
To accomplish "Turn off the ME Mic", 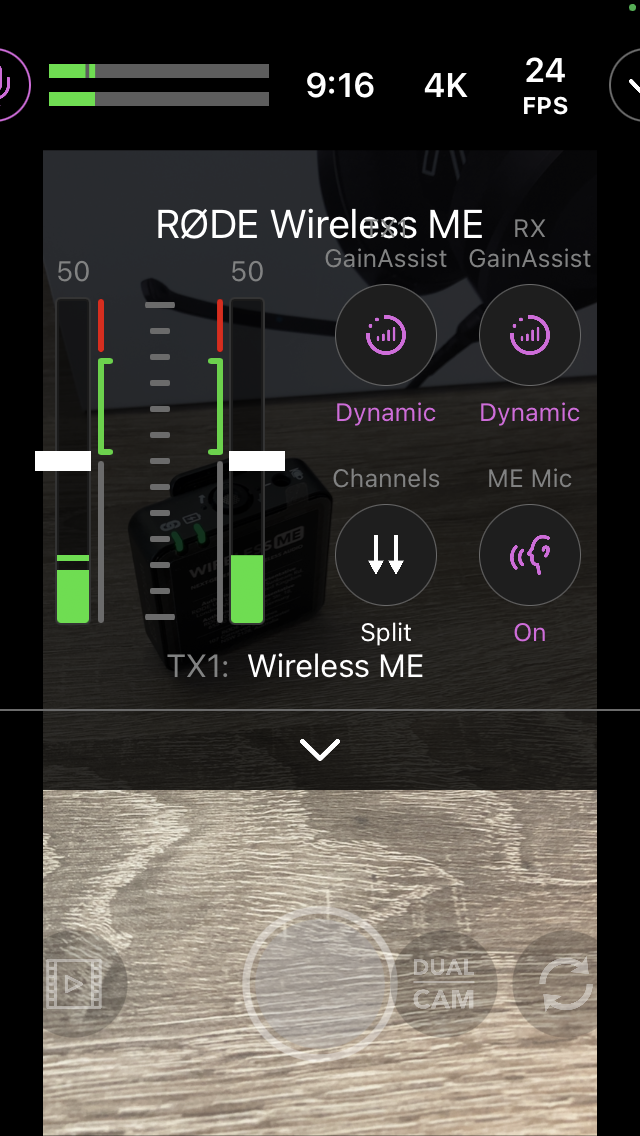I will pos(530,555).
